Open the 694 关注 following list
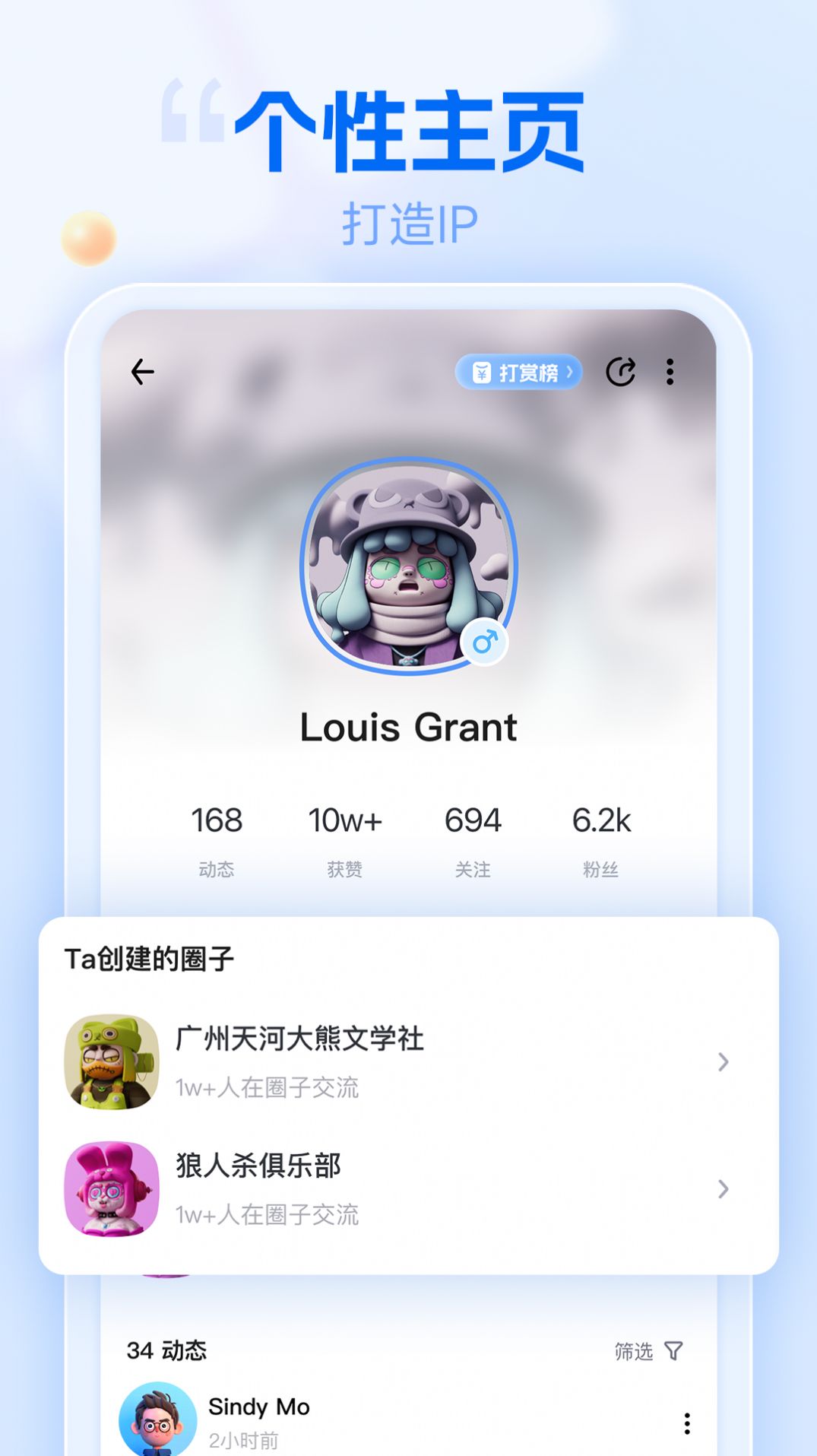817x1456 pixels. point(473,833)
